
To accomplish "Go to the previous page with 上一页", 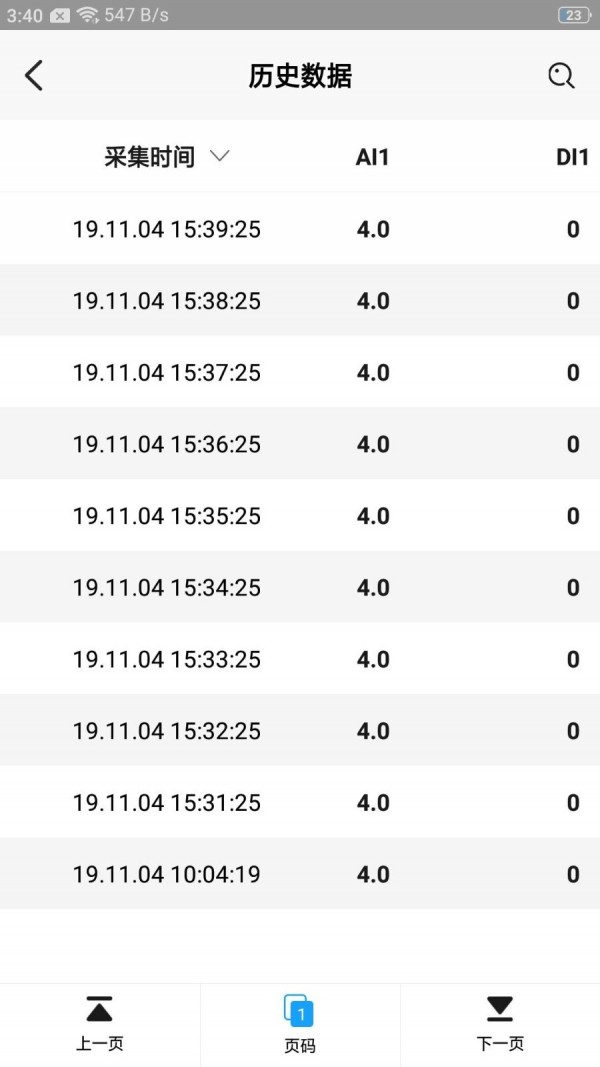I will pyautogui.click(x=100, y=1023).
